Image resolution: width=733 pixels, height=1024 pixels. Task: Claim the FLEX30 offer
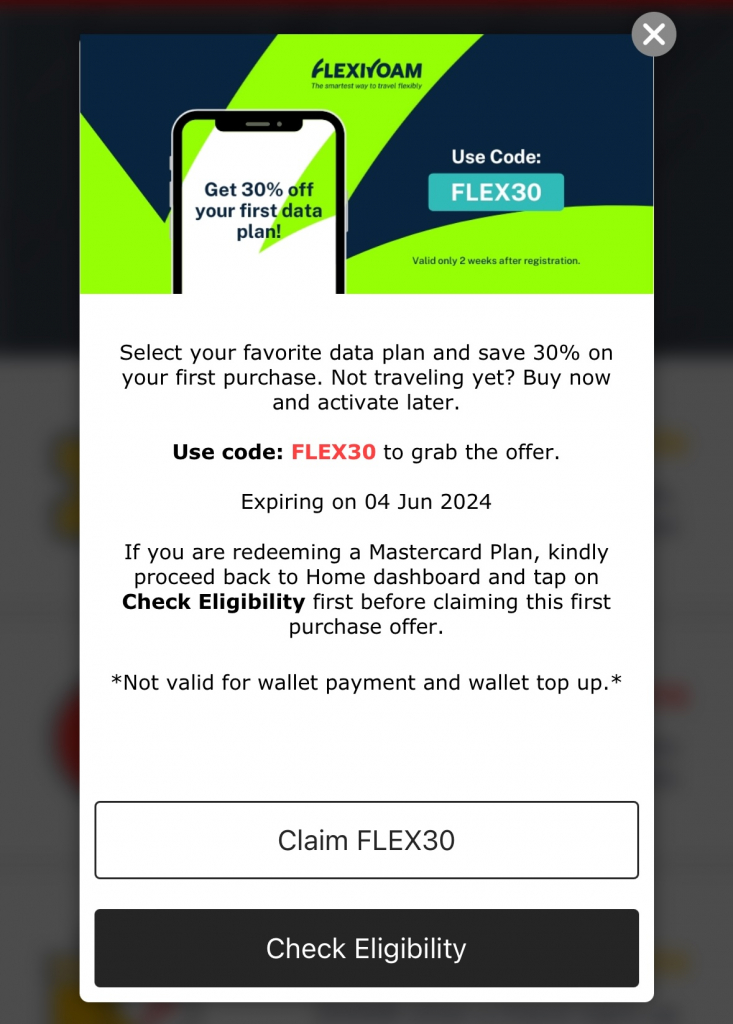pyautogui.click(x=366, y=840)
